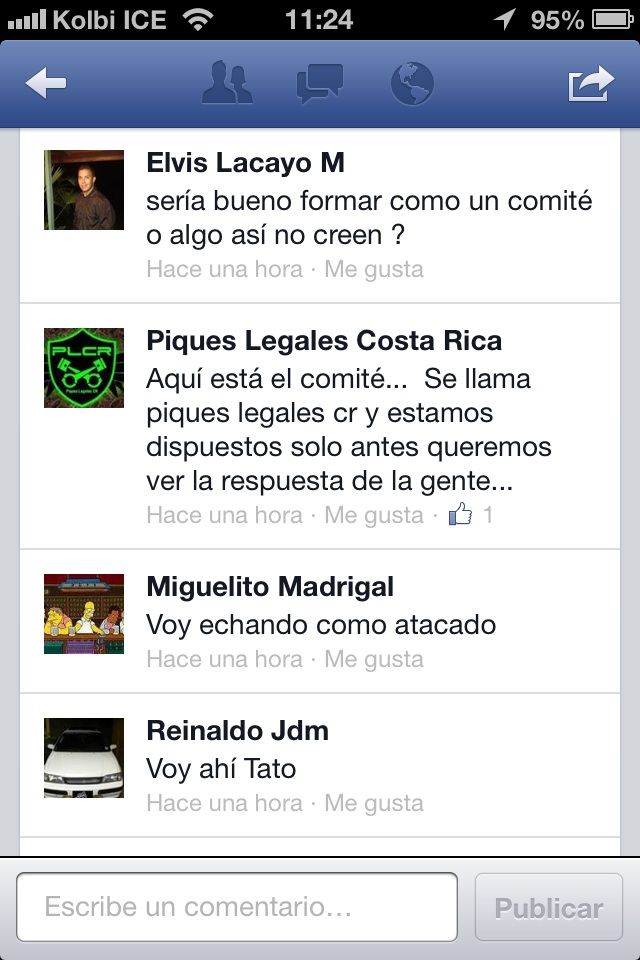Tap the share icon in top bar
Viewport: 640px width, 960px height.
[x=590, y=84]
